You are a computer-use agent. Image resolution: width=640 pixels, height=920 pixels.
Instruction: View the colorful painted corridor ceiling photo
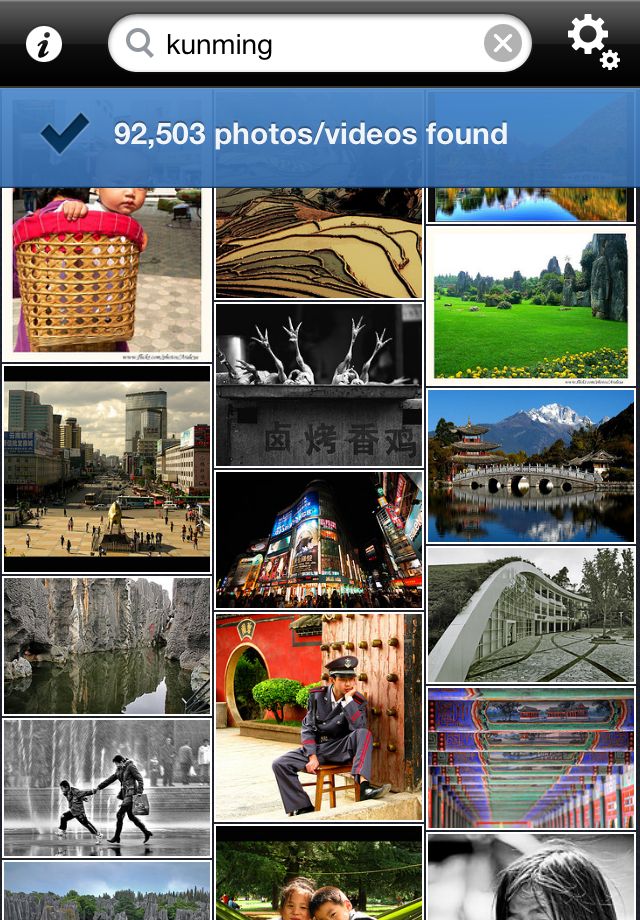click(x=531, y=757)
